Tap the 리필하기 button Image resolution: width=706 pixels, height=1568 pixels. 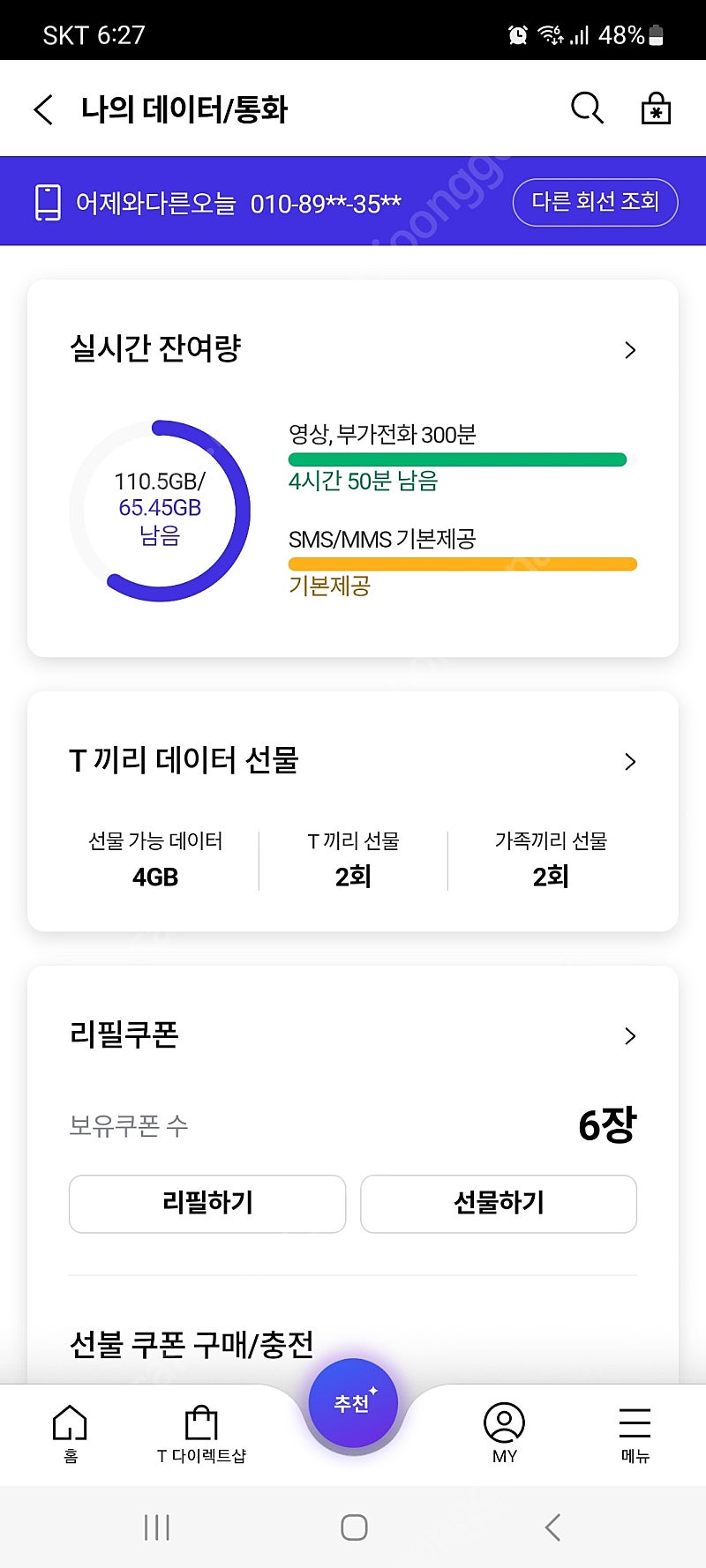point(207,1203)
